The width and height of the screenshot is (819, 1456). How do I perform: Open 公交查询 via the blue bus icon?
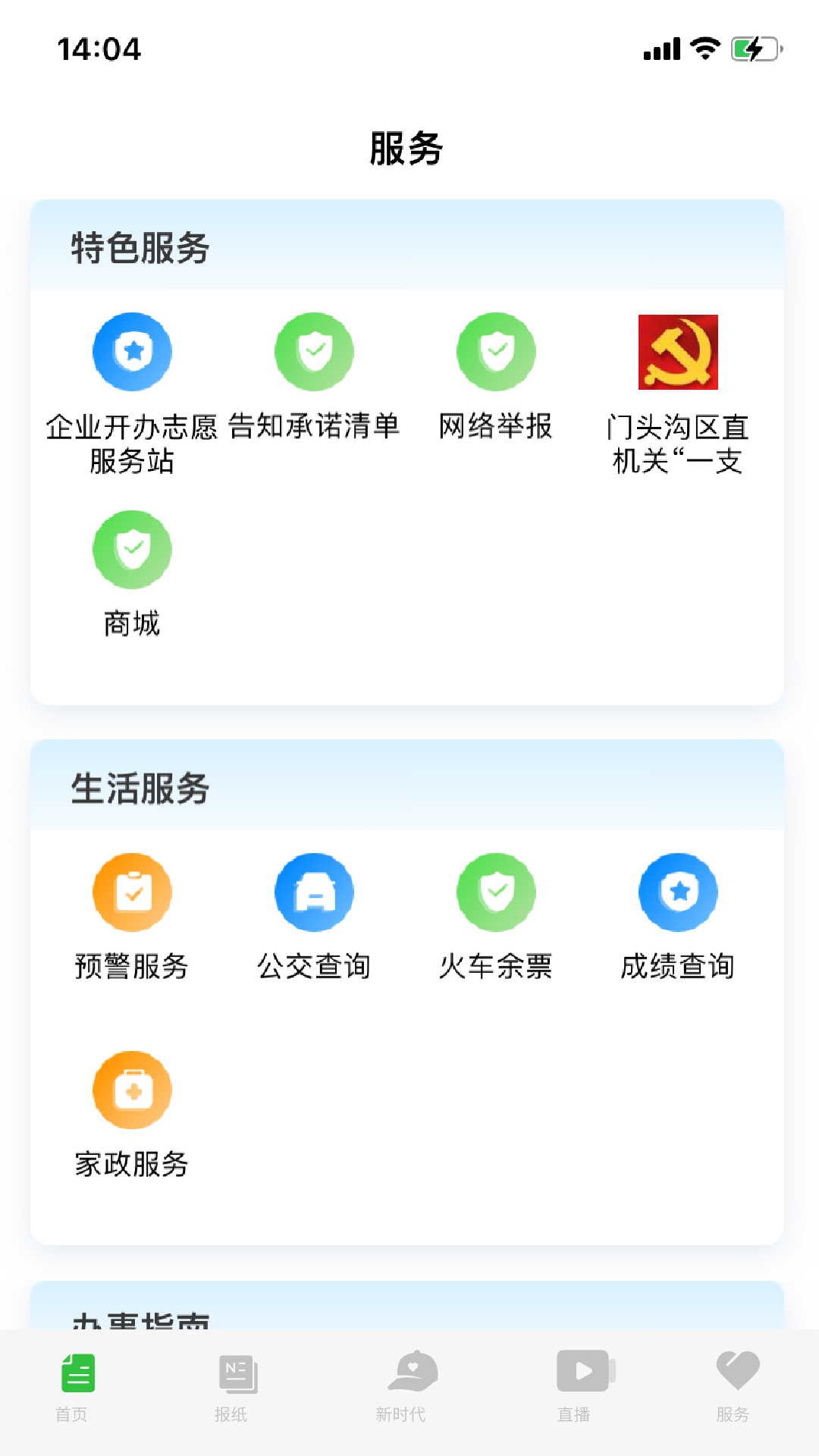pyautogui.click(x=314, y=892)
